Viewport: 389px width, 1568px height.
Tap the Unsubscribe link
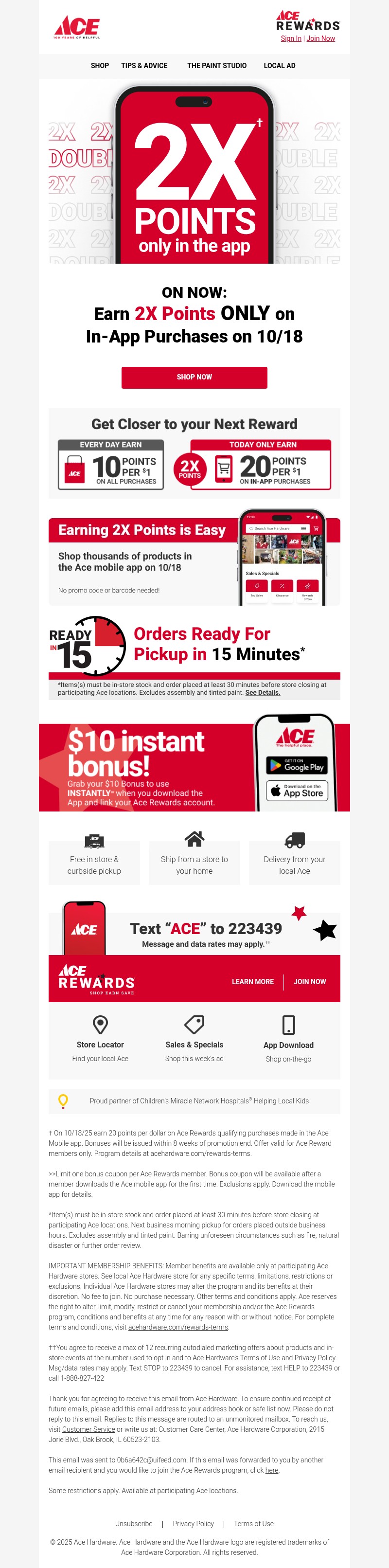pos(133,1523)
